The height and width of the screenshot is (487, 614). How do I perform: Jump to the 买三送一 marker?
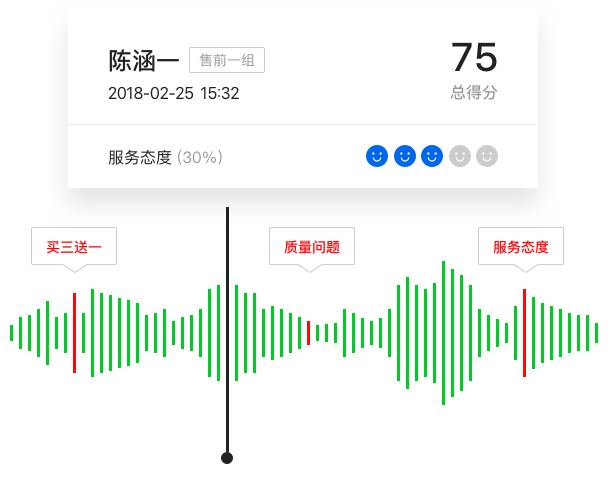(74, 246)
